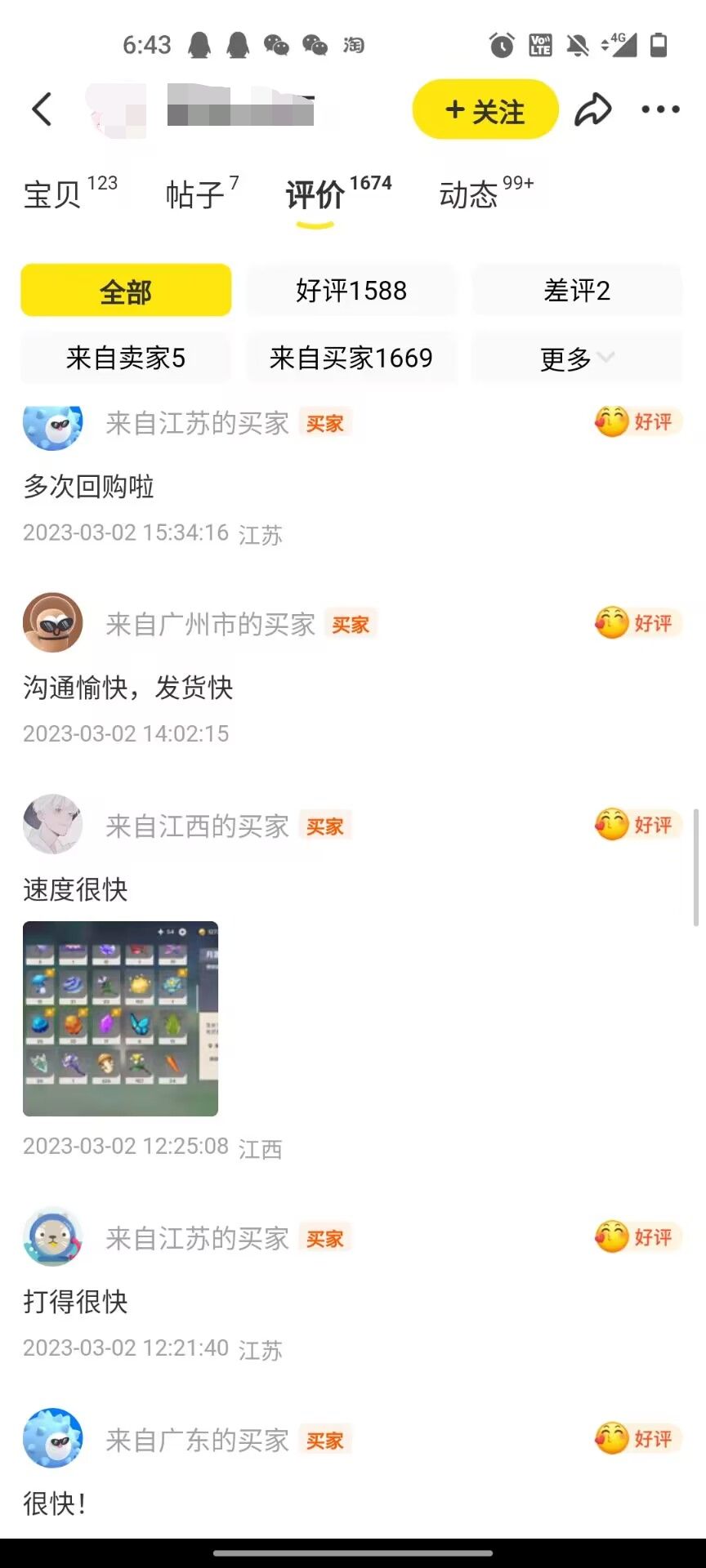
Task: Tap the back arrow to return
Action: 42,108
